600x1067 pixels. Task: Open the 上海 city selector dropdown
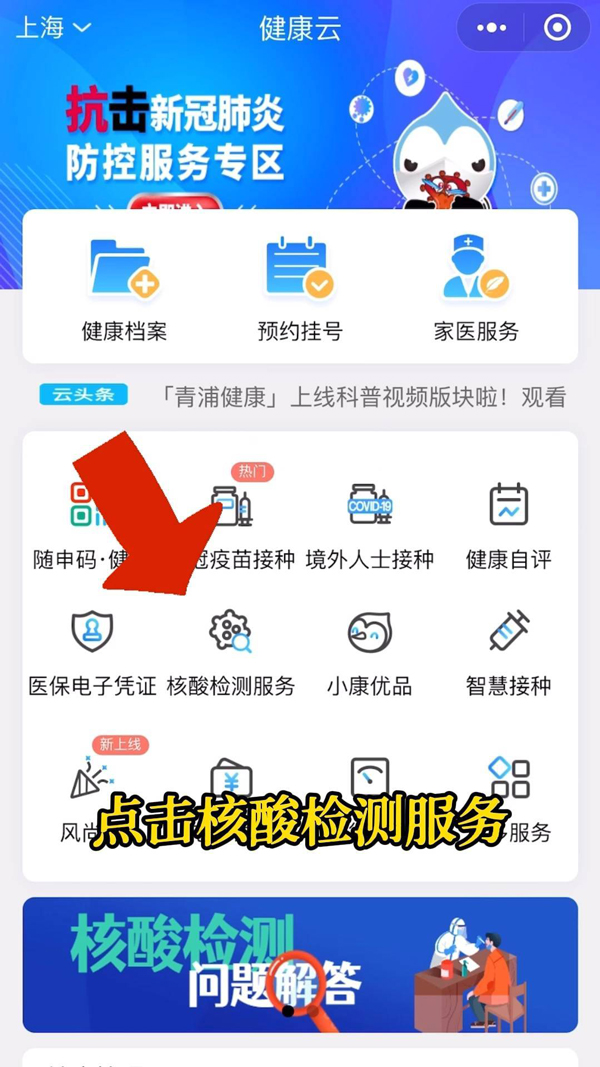(x=53, y=28)
